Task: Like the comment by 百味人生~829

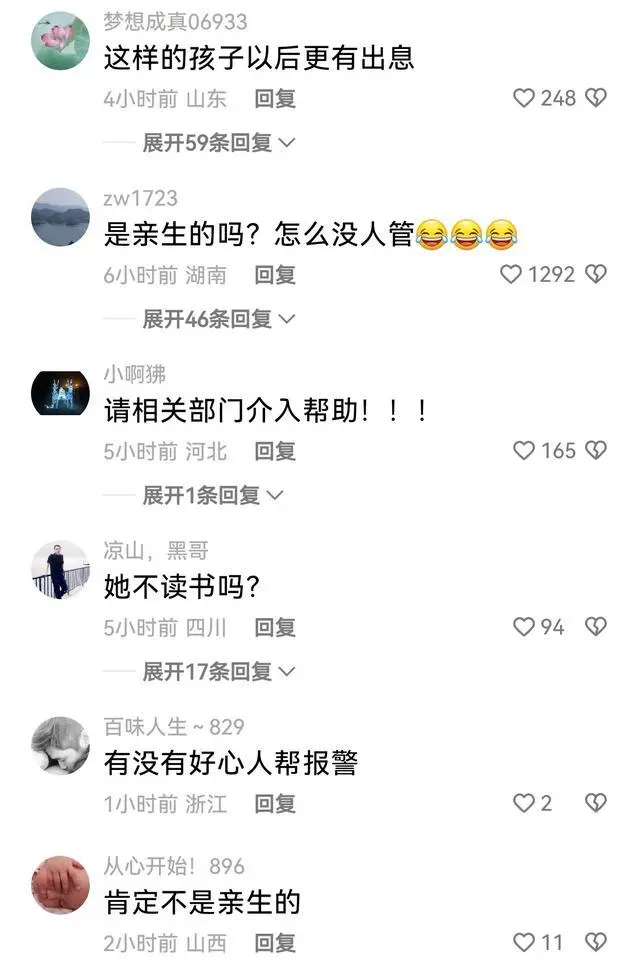Action: click(x=524, y=803)
